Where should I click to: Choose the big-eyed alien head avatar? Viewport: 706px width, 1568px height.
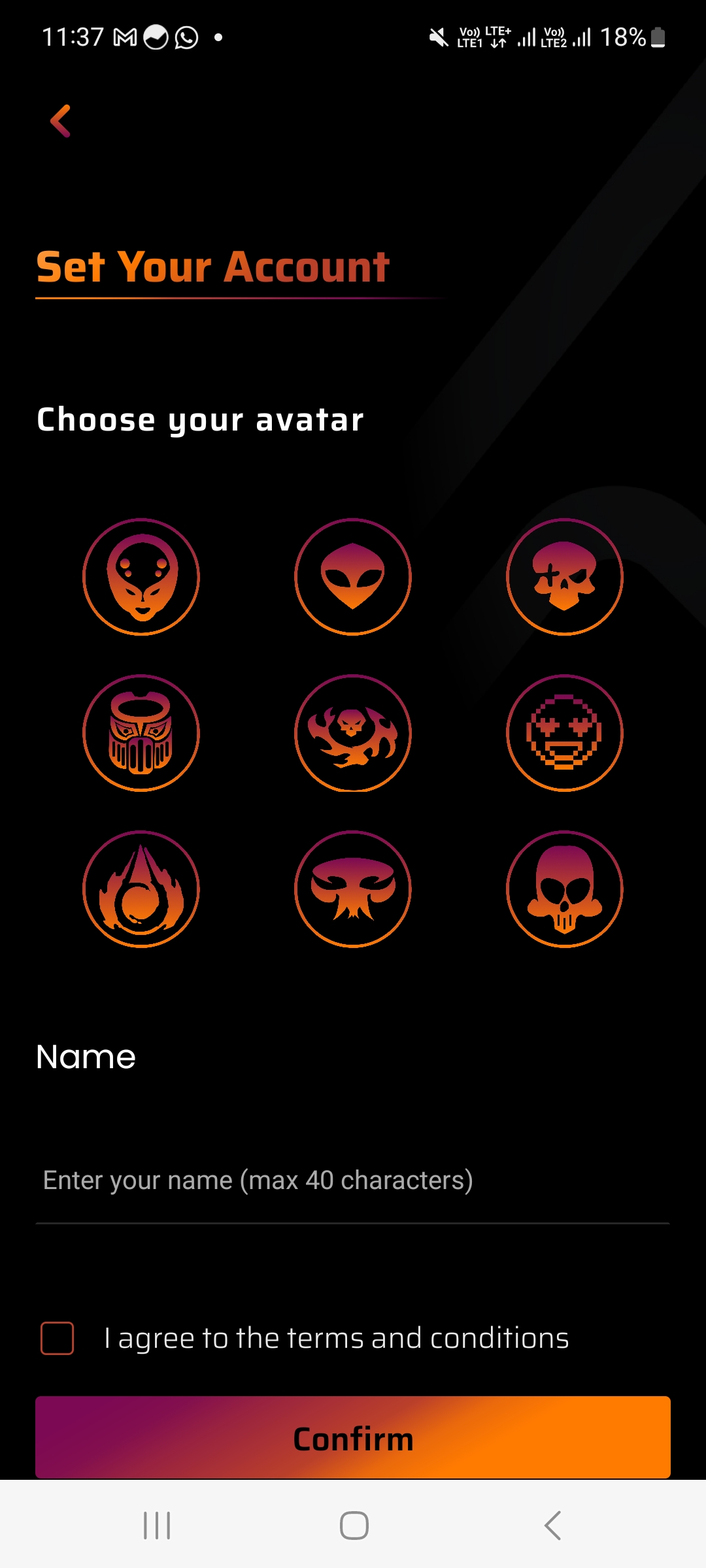pos(353,576)
